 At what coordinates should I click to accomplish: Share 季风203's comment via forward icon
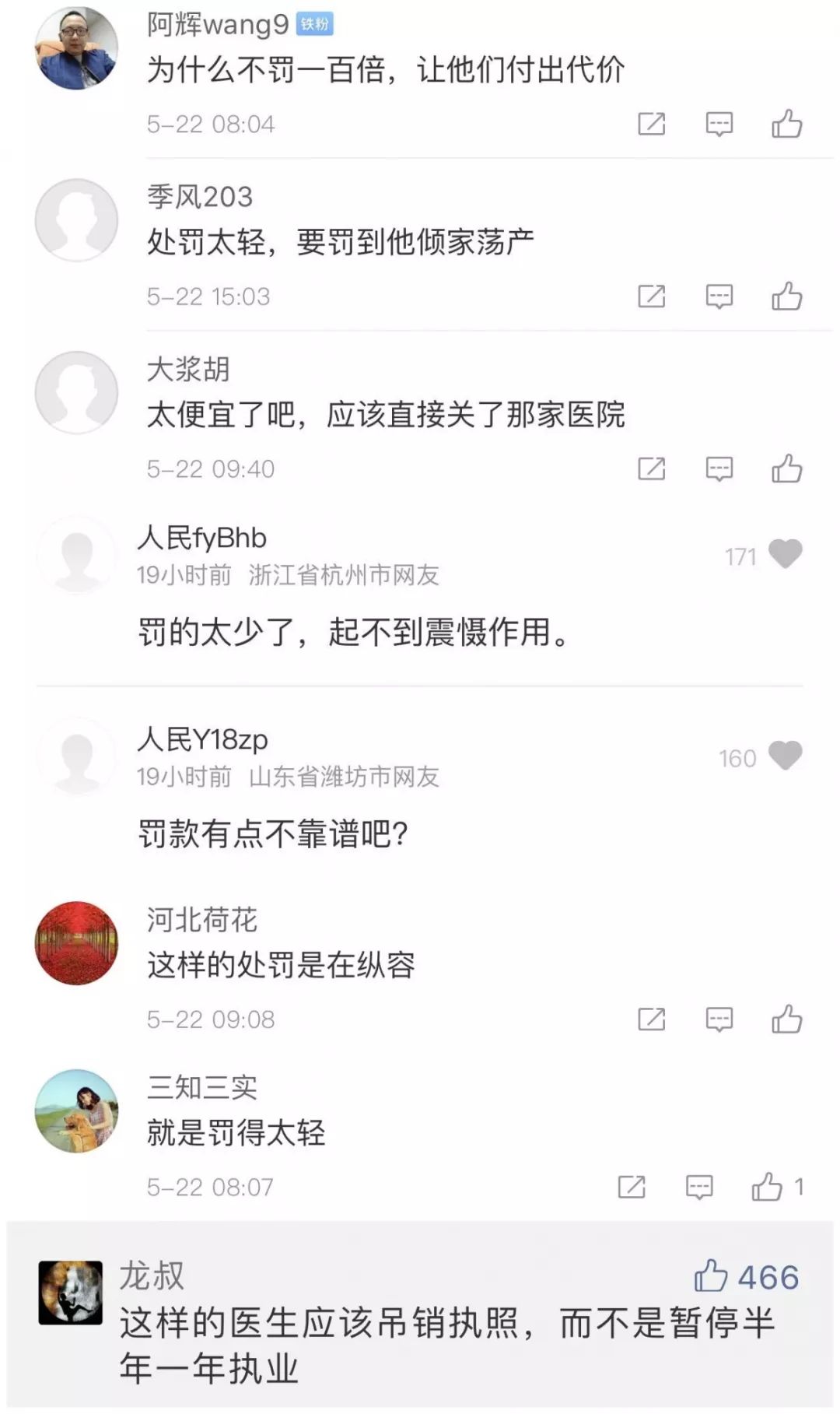click(653, 296)
